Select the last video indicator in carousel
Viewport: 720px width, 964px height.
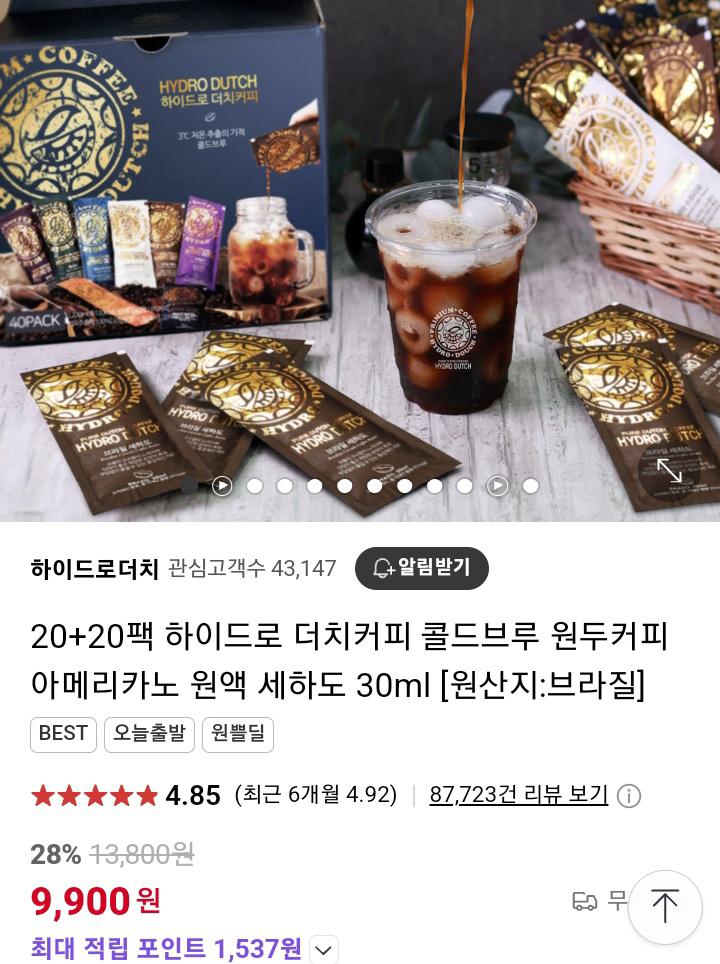point(497,486)
